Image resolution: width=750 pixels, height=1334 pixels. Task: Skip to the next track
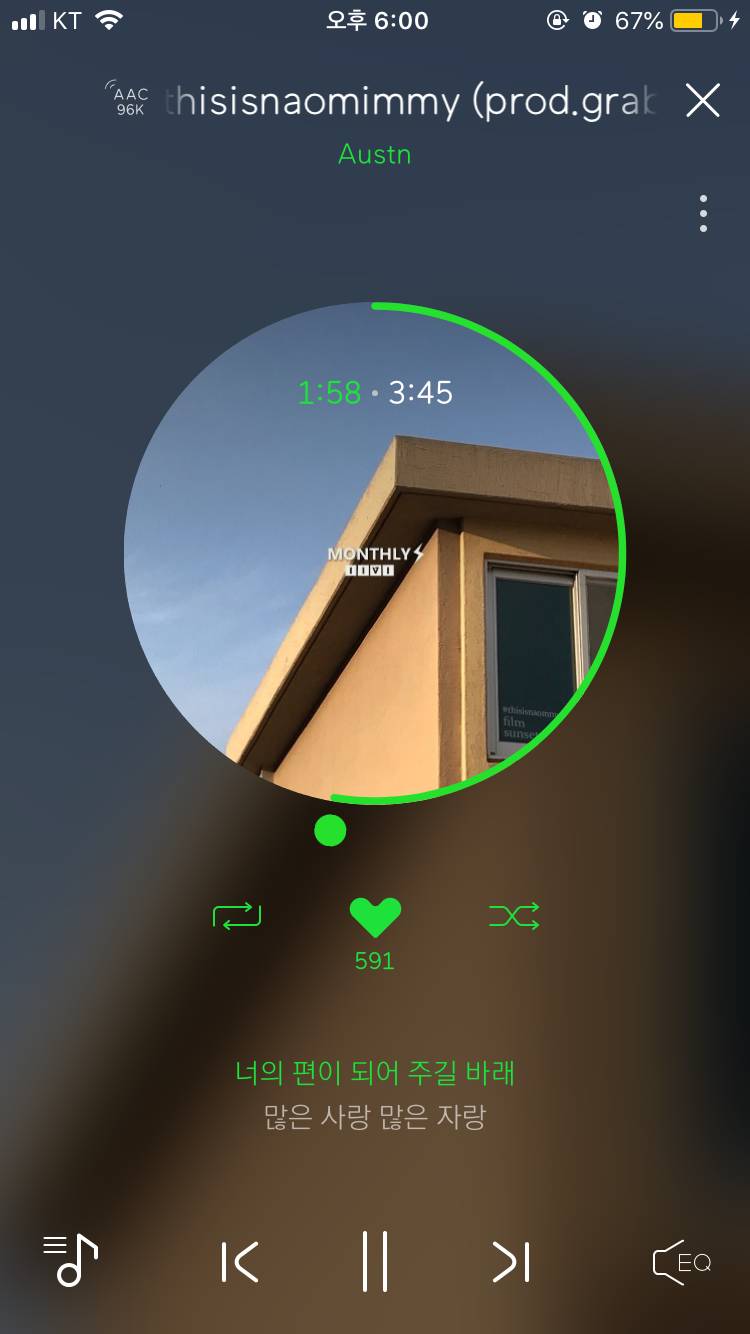511,1262
